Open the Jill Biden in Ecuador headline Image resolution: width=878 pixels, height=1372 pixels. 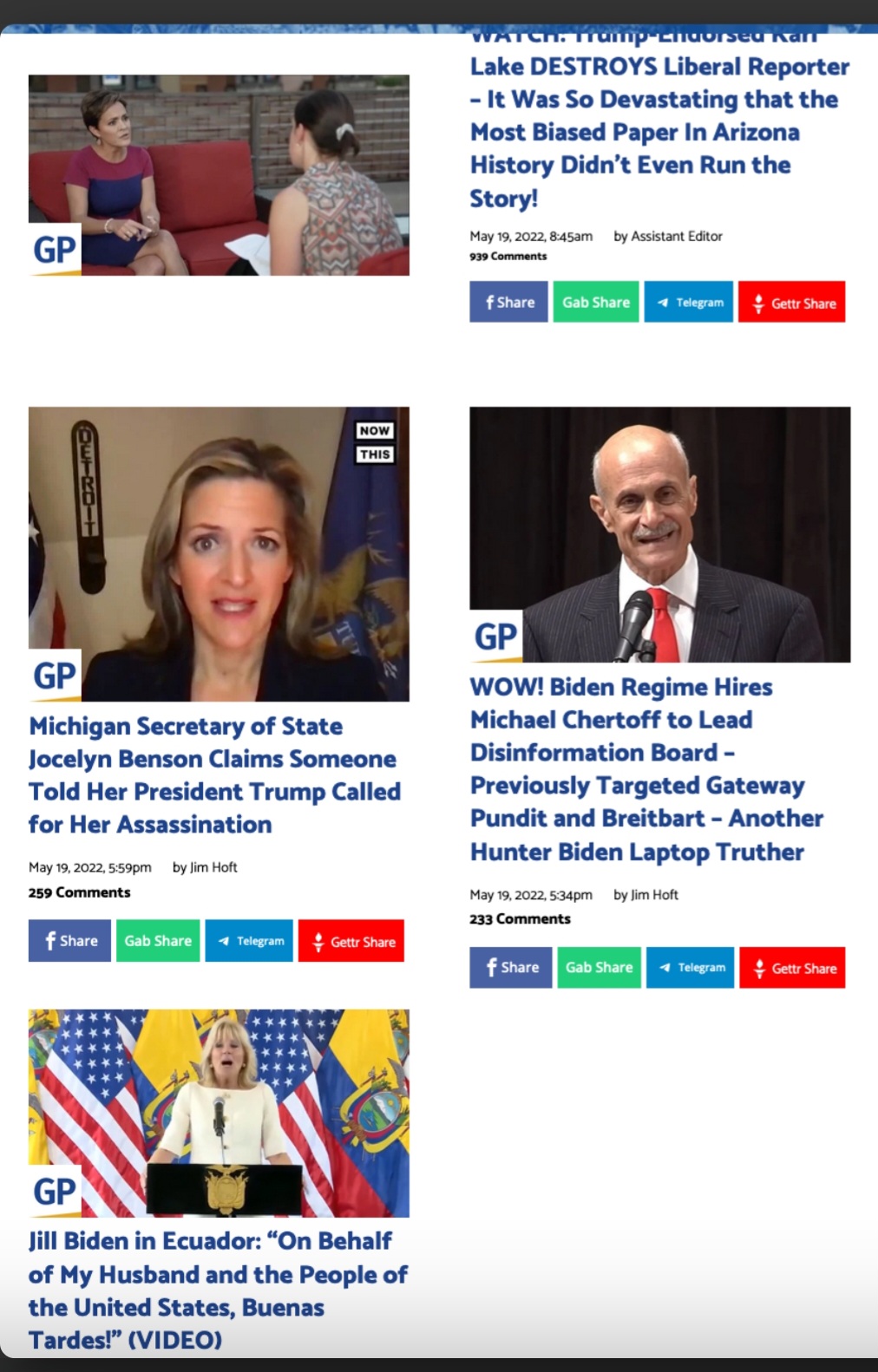tap(217, 1290)
